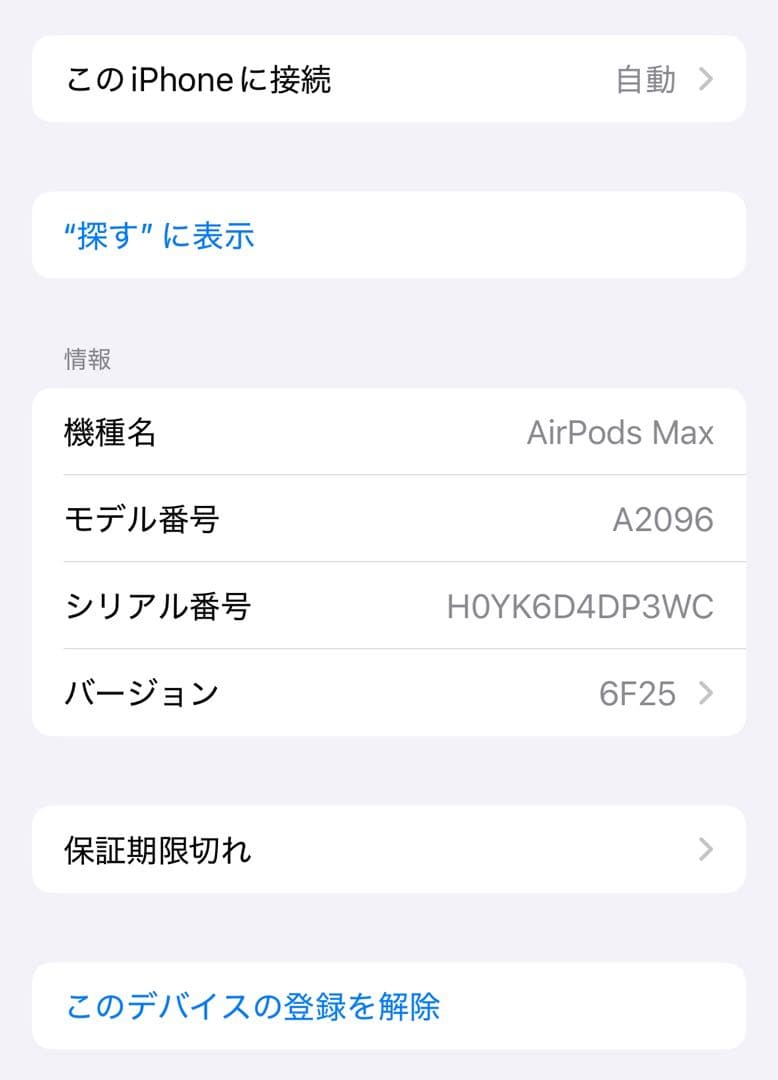Tap the serial number H0YK6D4DP3WC
The image size is (778, 1080).
tap(580, 607)
